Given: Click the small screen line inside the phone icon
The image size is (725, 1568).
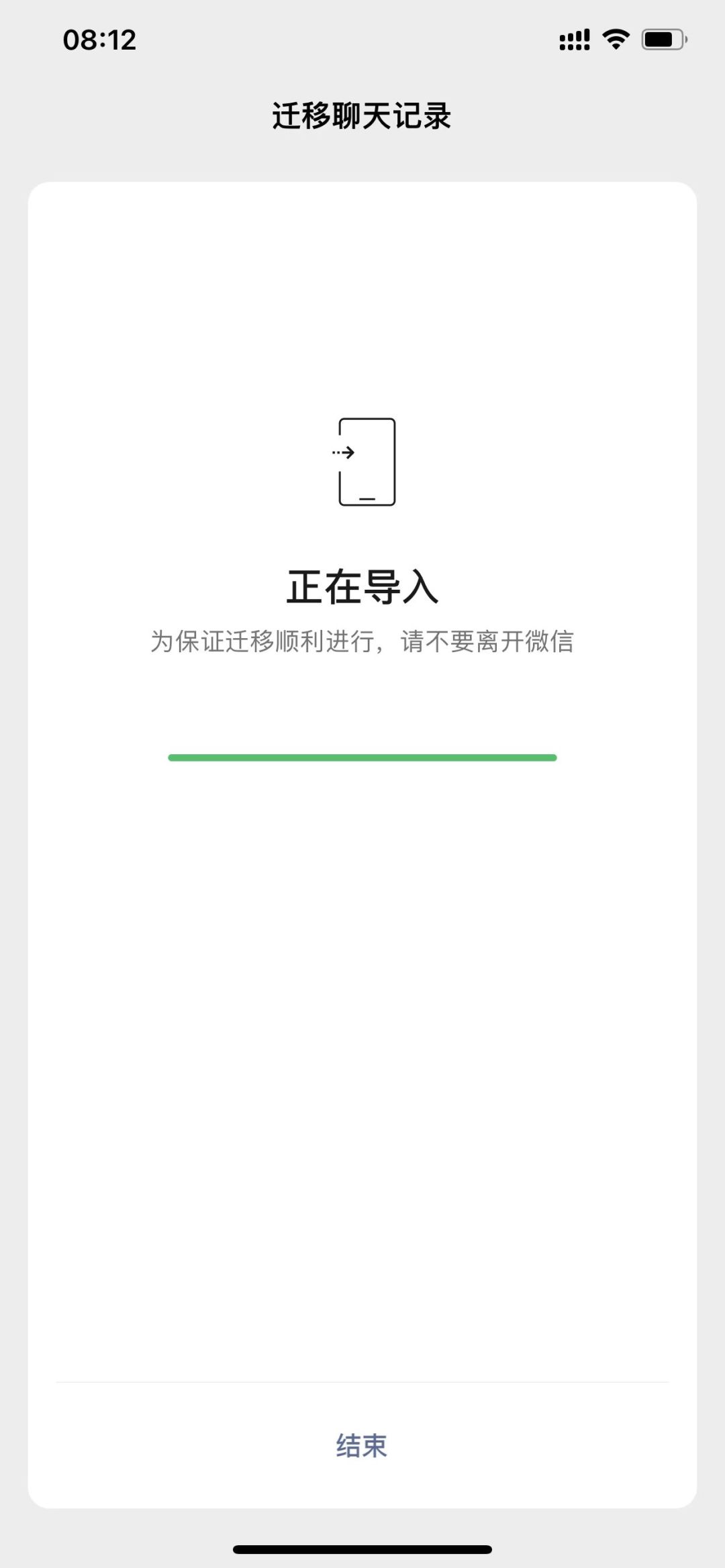Looking at the screenshot, I should (x=366, y=499).
